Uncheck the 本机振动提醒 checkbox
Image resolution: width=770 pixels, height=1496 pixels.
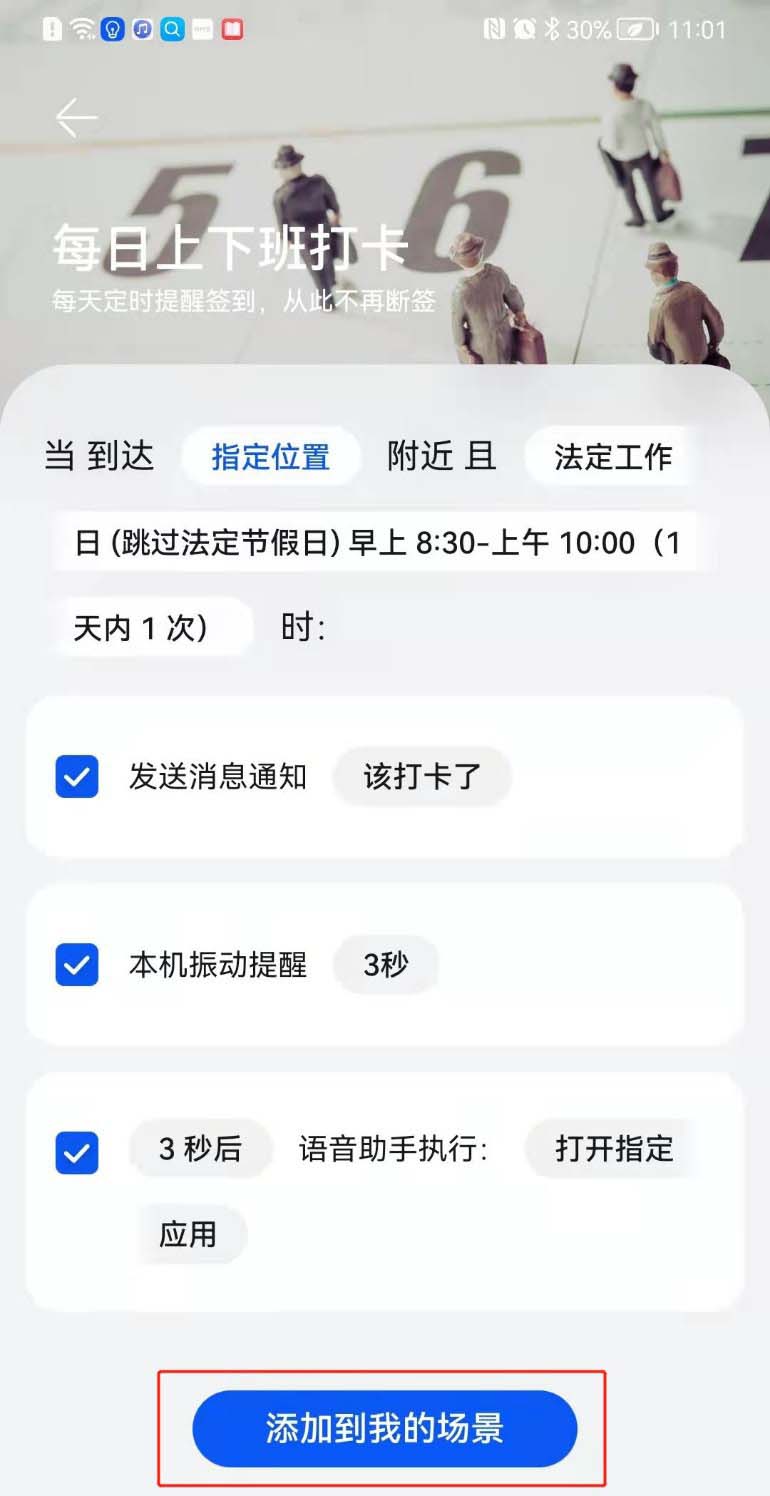click(77, 965)
